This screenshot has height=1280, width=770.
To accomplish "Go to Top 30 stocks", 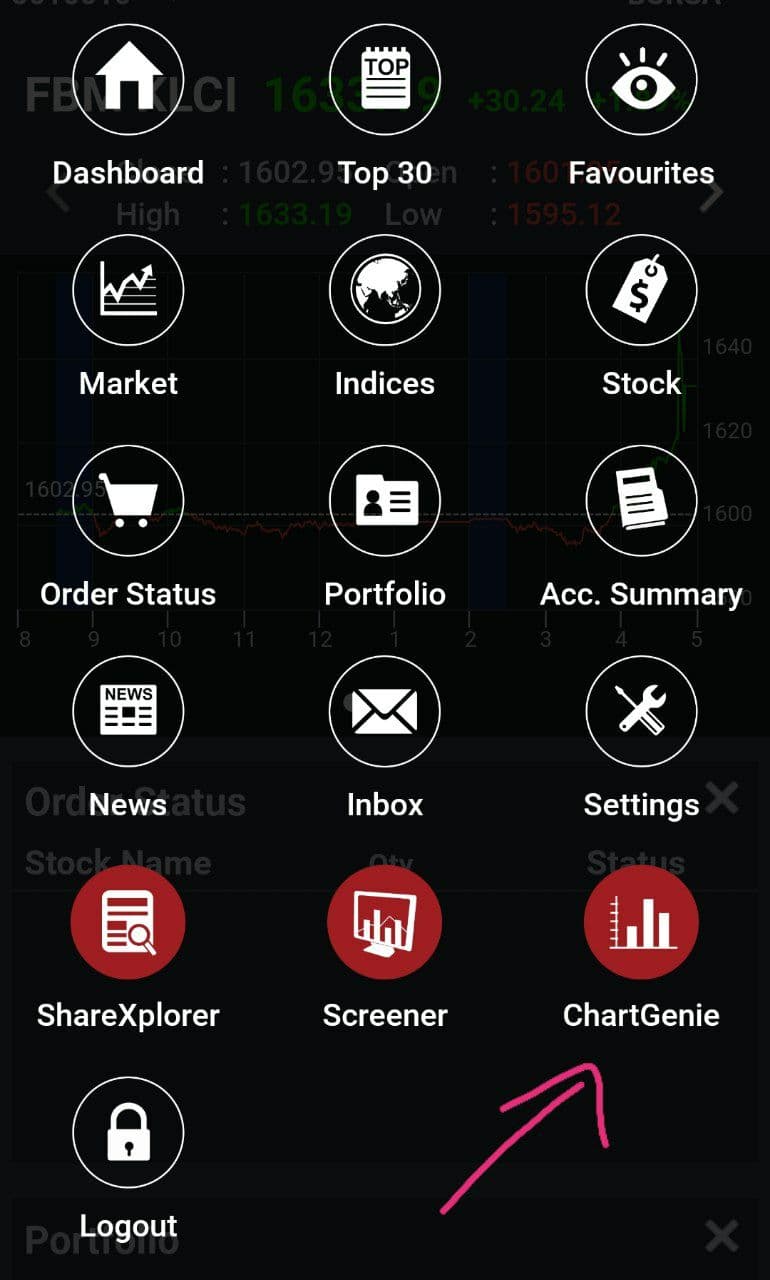I will tap(385, 79).
